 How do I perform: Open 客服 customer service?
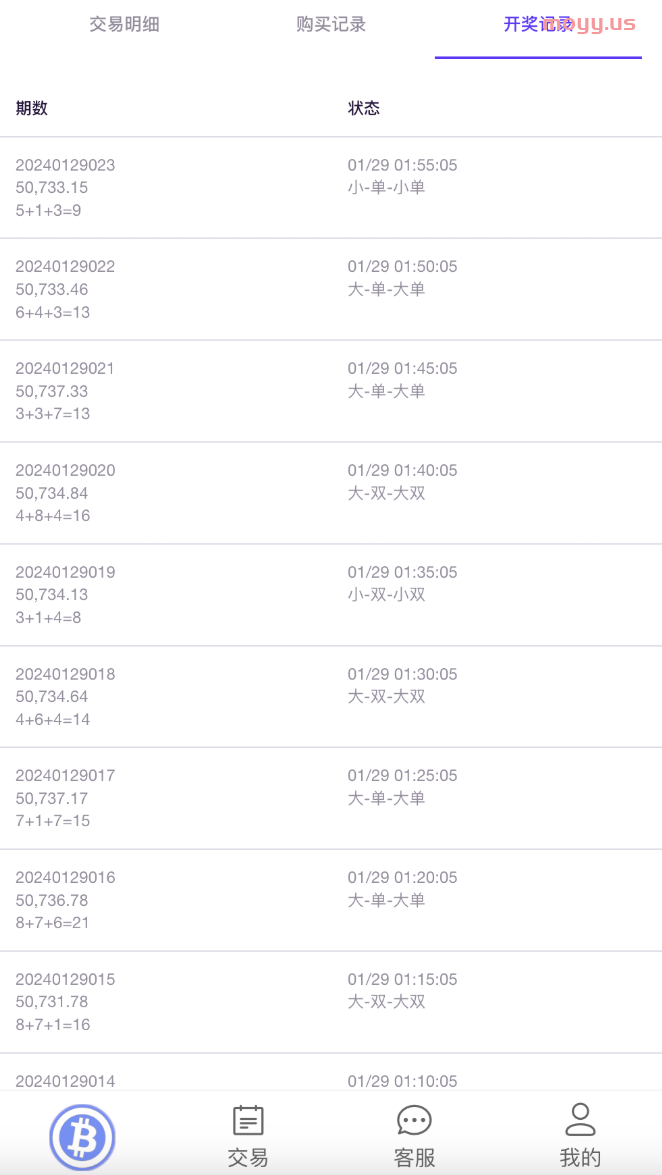point(414,1137)
